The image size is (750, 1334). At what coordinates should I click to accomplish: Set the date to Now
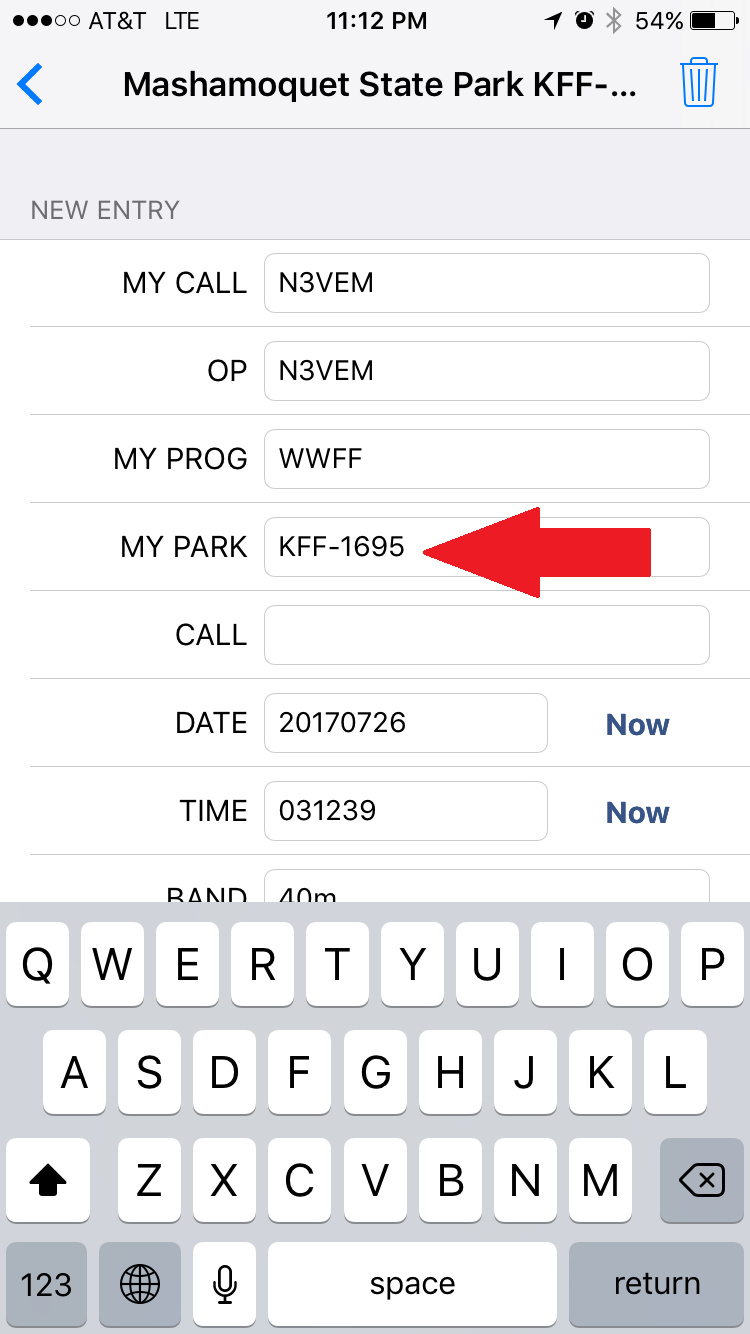(x=638, y=724)
